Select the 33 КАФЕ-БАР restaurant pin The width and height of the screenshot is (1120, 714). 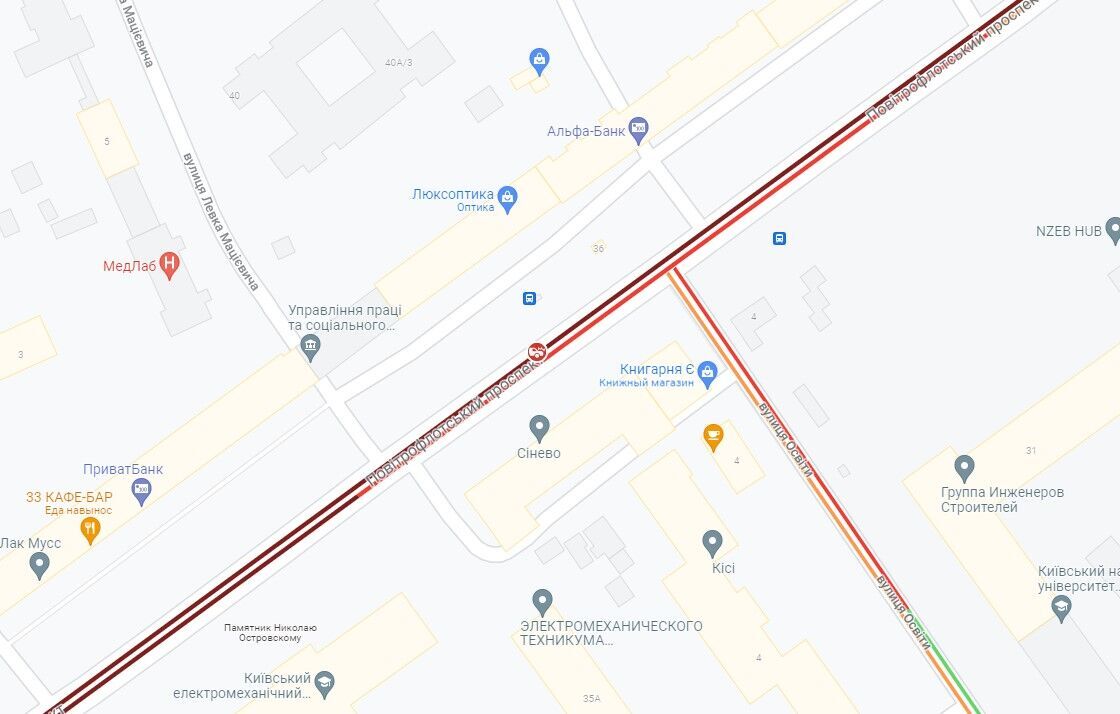click(90, 529)
